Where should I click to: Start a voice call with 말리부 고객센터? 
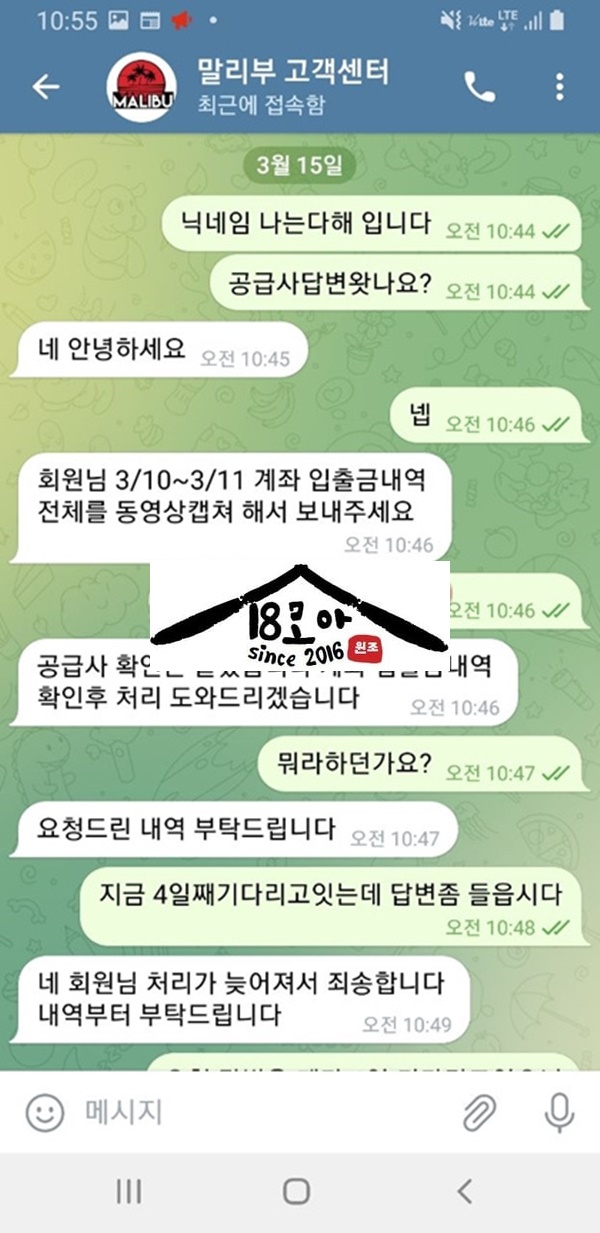click(x=480, y=87)
